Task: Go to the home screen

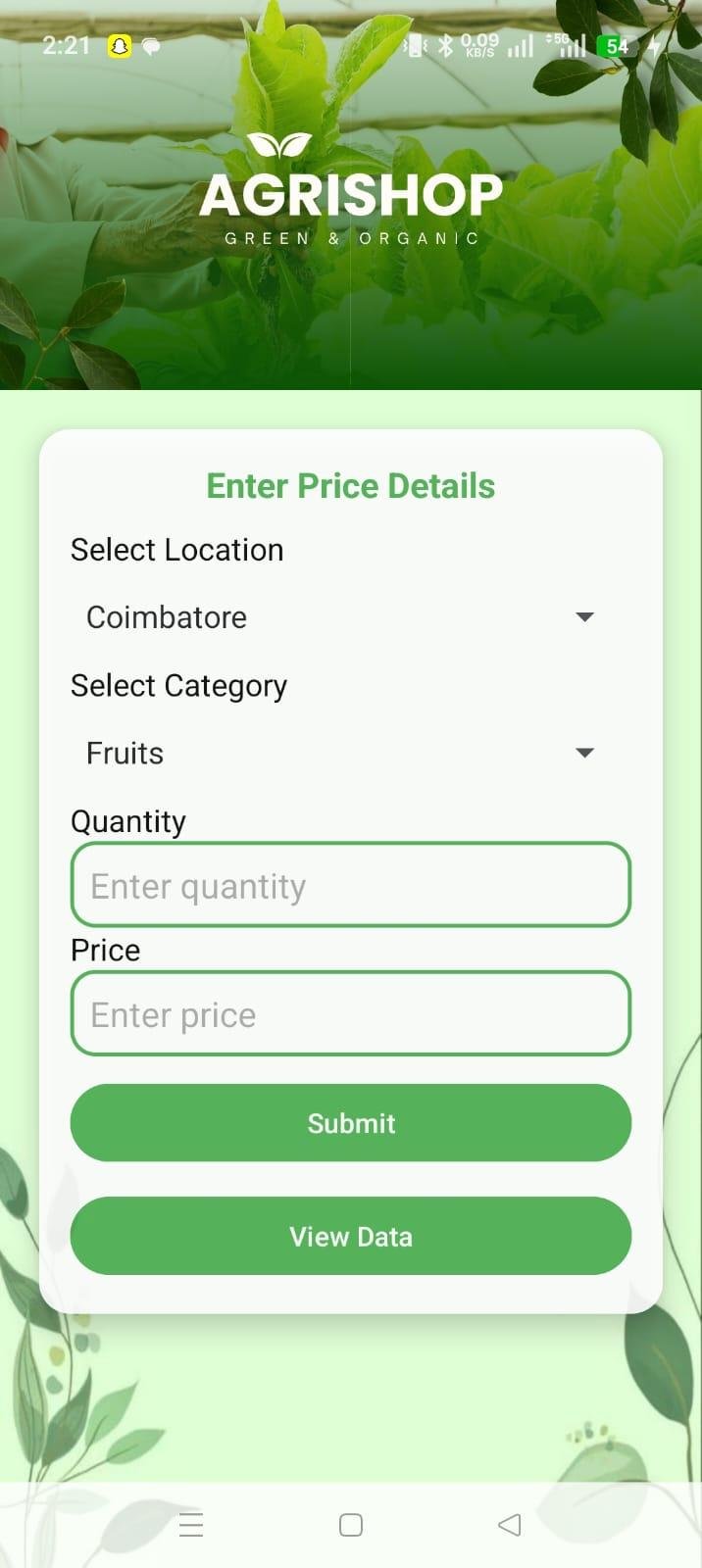Action: [350, 1525]
